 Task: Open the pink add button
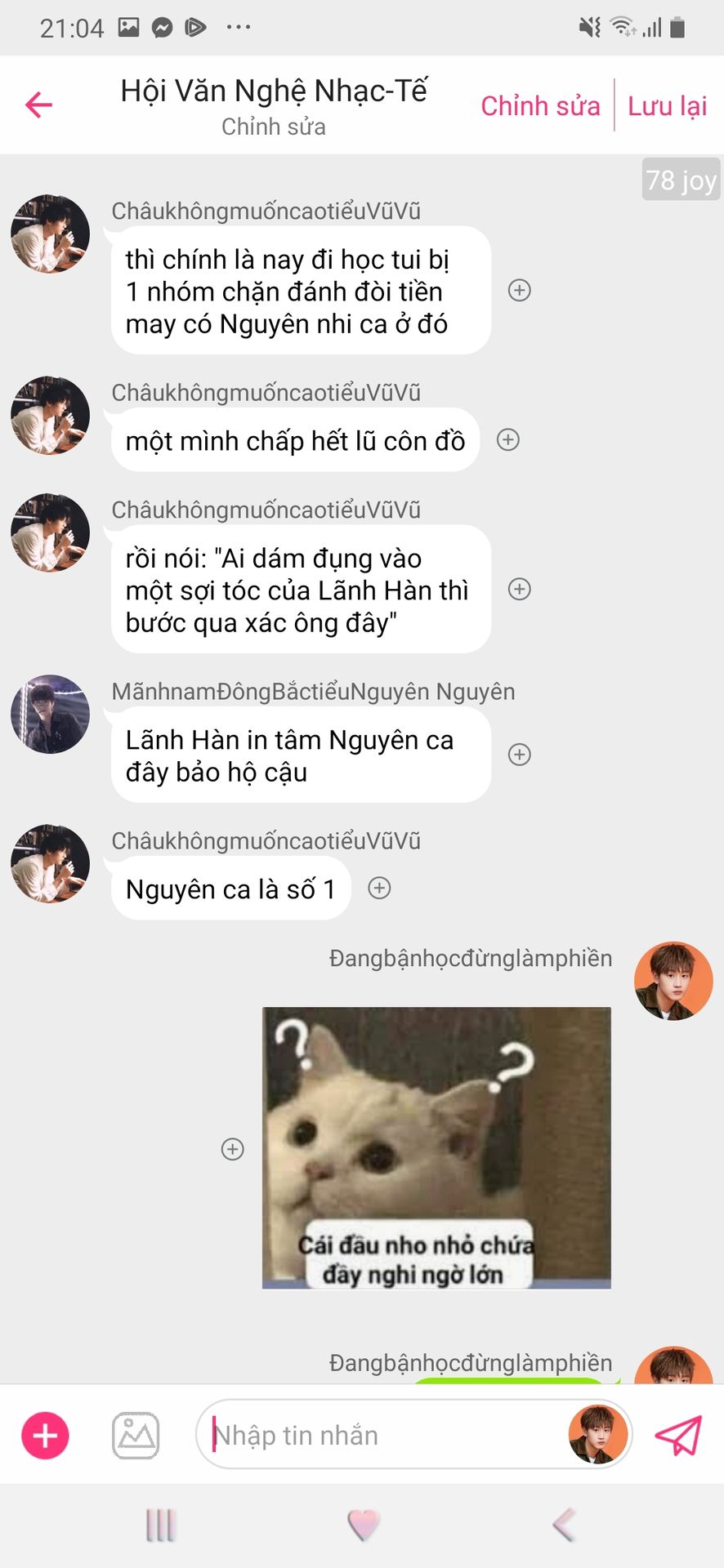click(45, 1436)
